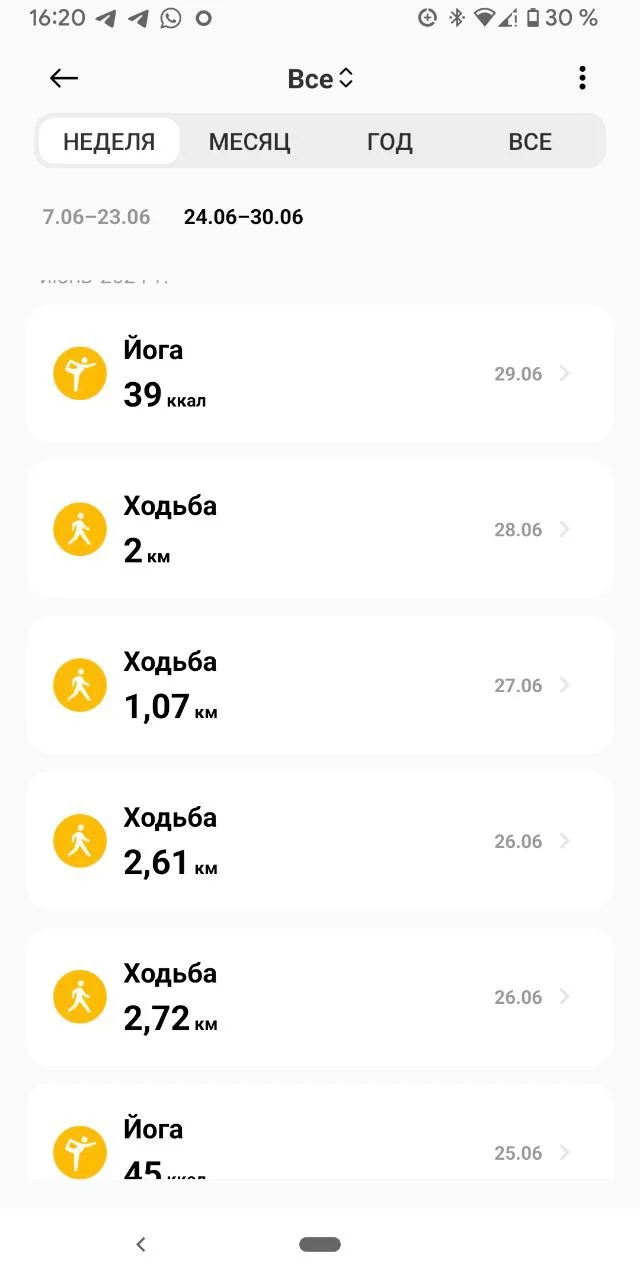Select the 24.06–30.06 week
640x1280 pixels.
point(243,217)
